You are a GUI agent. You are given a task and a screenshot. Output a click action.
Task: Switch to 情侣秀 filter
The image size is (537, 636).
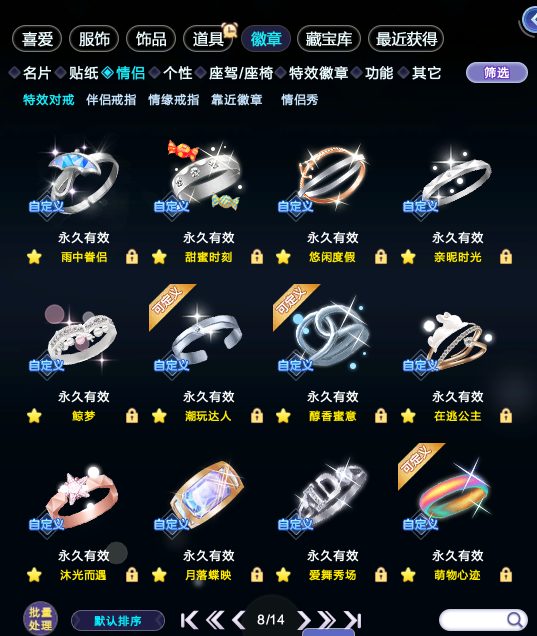300,99
